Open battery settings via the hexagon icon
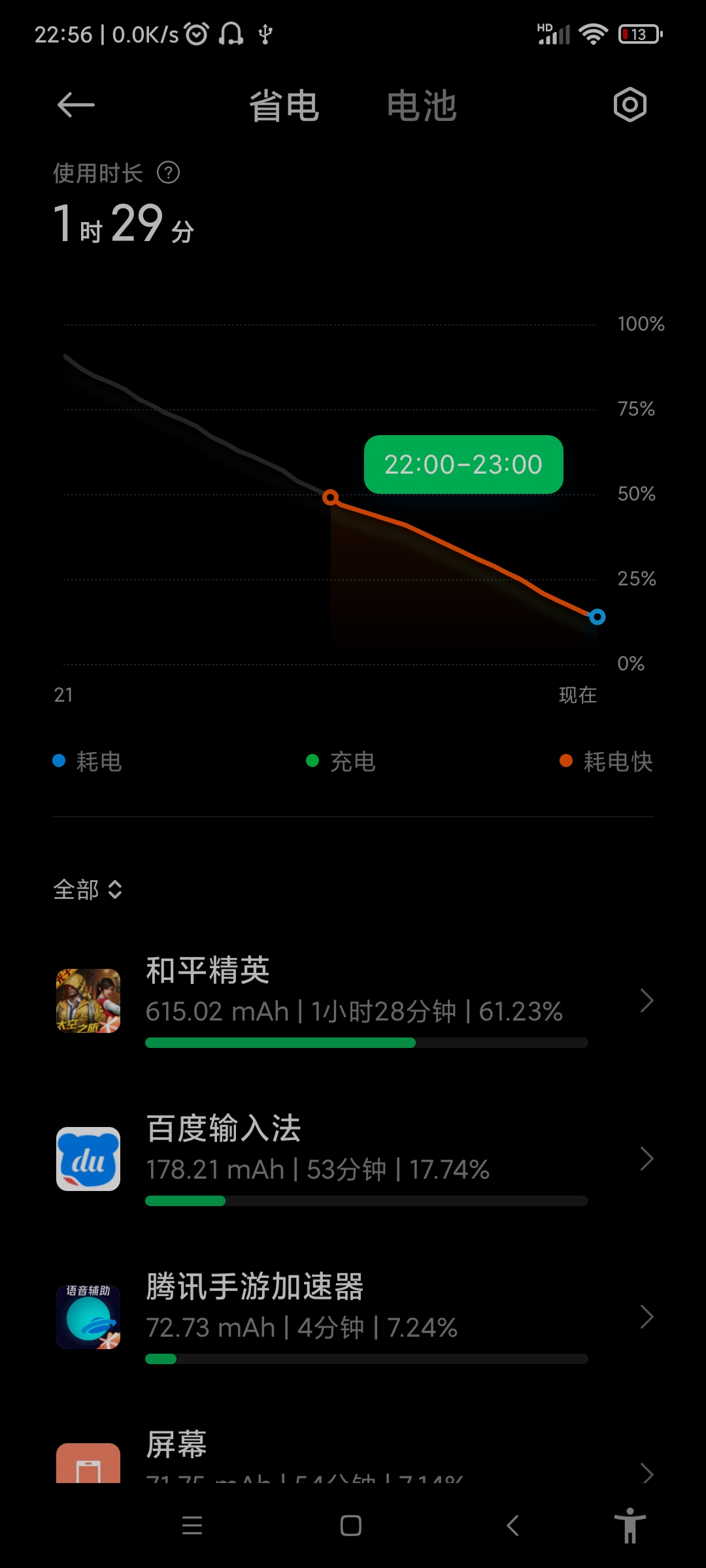 click(x=630, y=105)
